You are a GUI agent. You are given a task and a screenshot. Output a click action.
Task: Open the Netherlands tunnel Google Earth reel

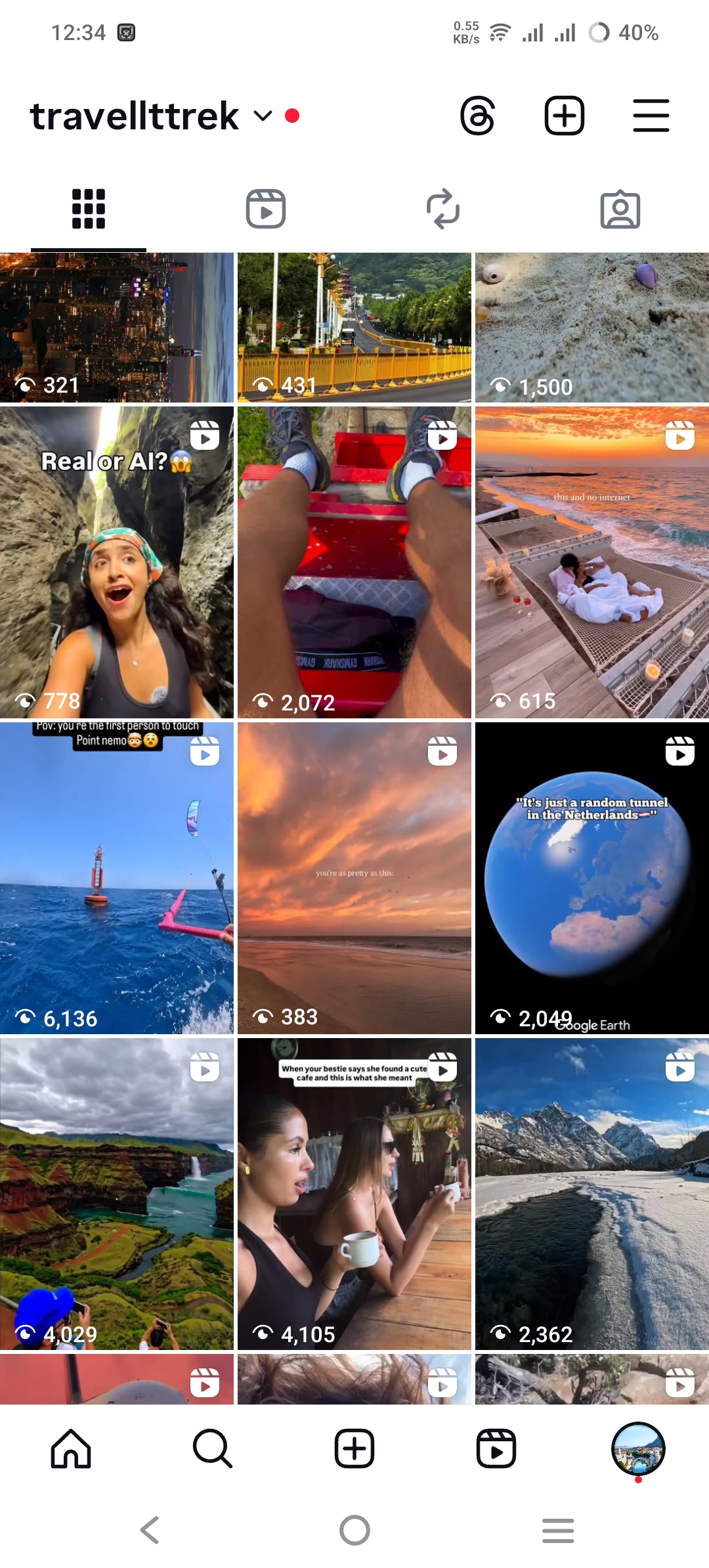(x=591, y=878)
